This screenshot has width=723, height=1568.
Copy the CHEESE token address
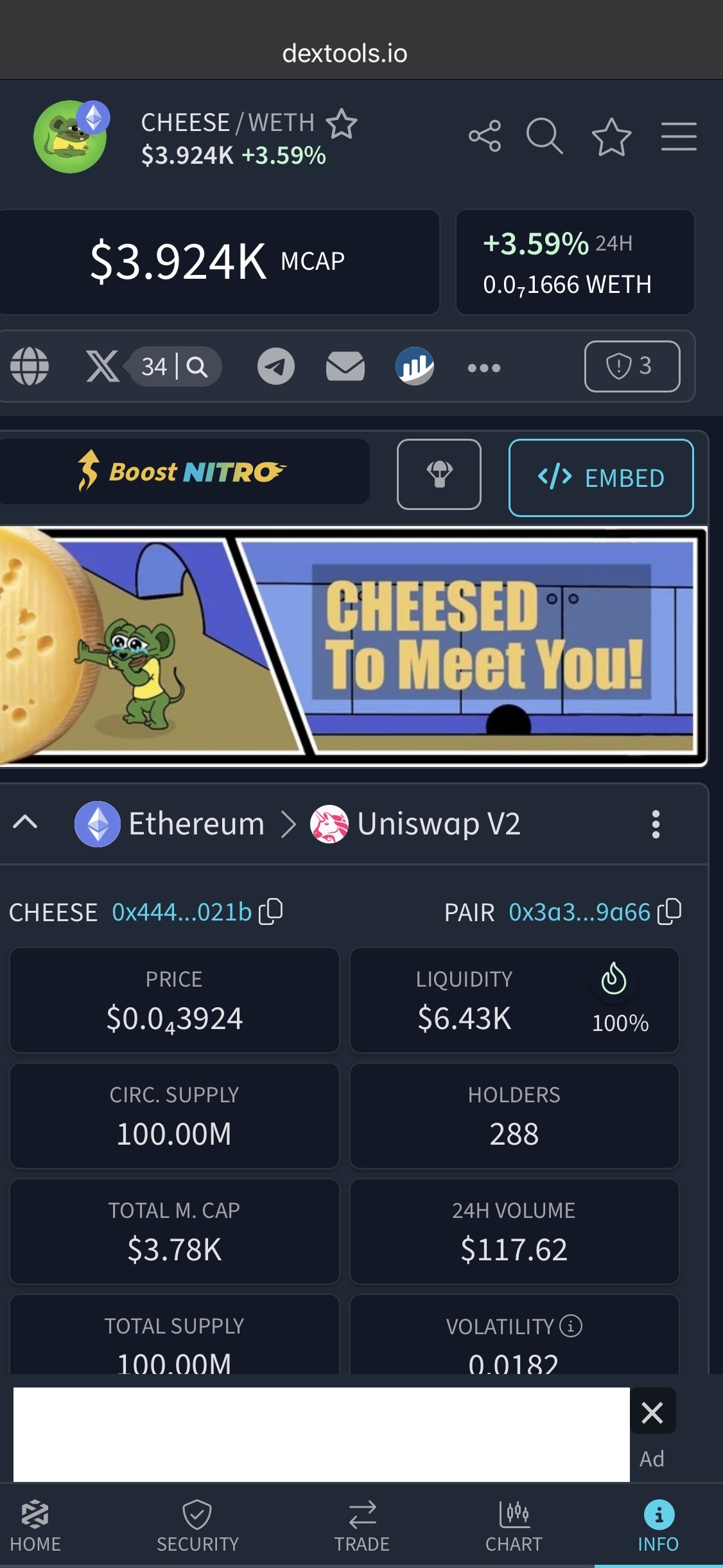271,912
